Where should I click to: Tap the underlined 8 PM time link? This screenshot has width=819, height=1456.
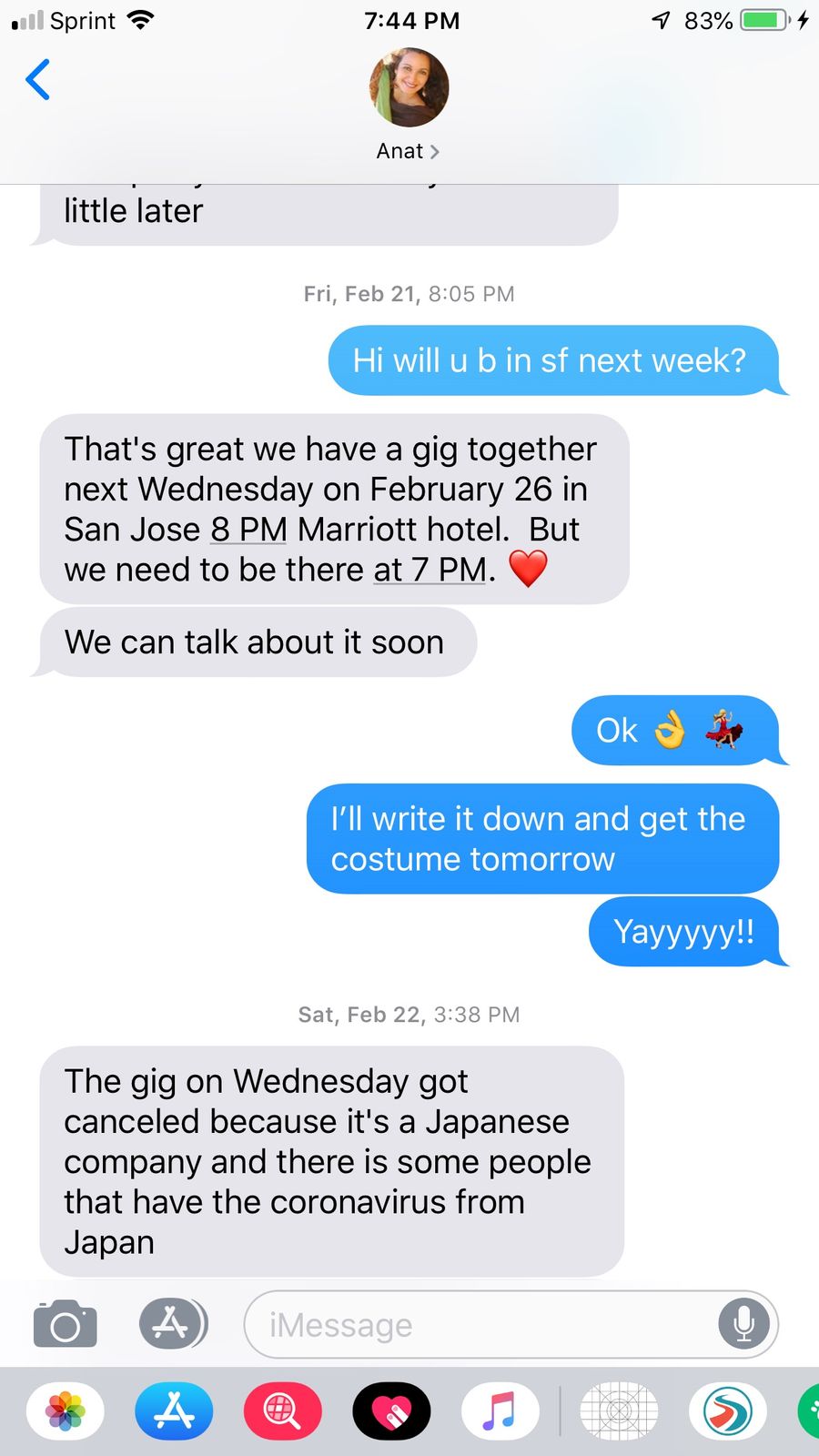(248, 530)
